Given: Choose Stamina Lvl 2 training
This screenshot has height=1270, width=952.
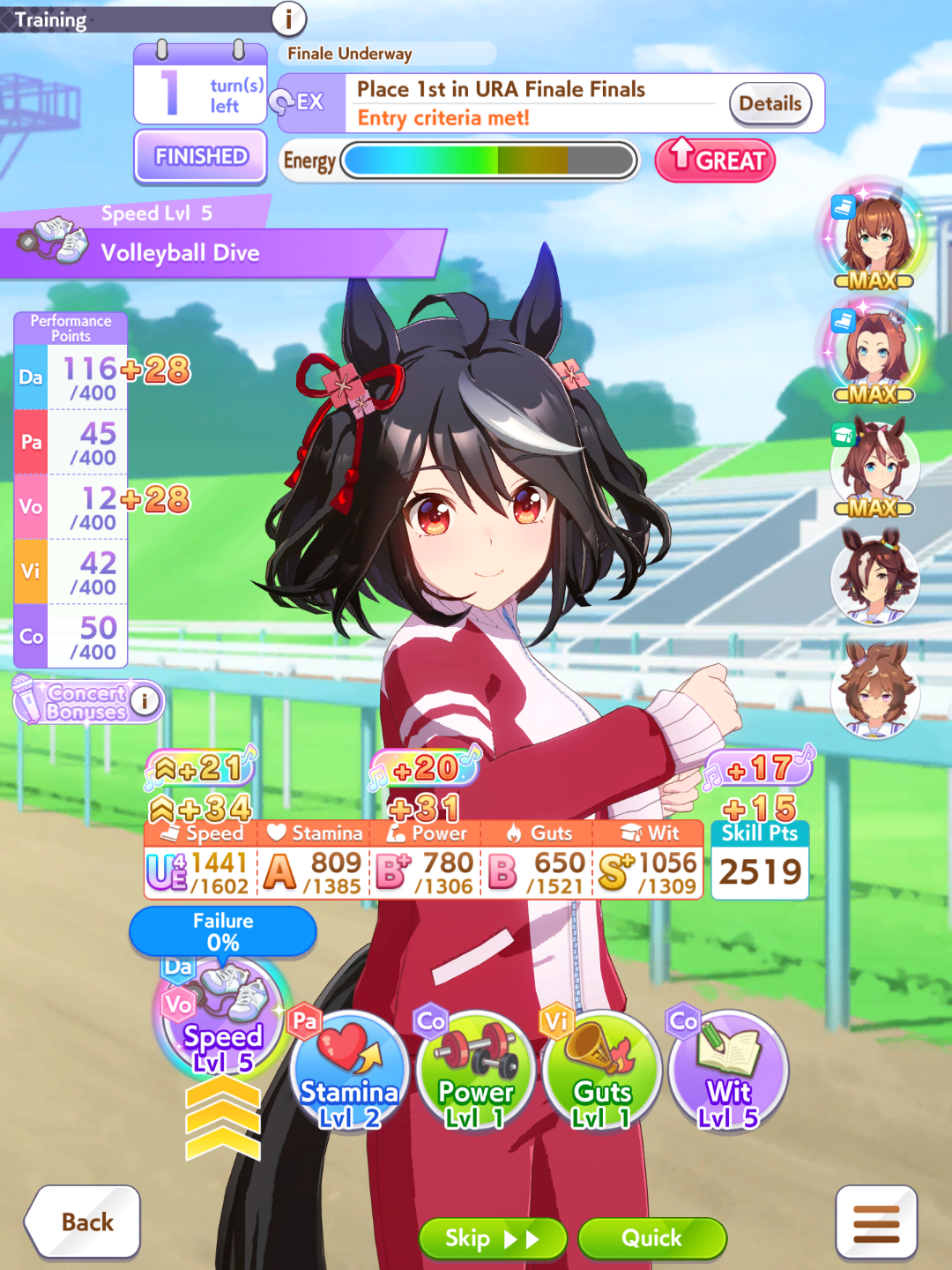Looking at the screenshot, I should 349,1070.
